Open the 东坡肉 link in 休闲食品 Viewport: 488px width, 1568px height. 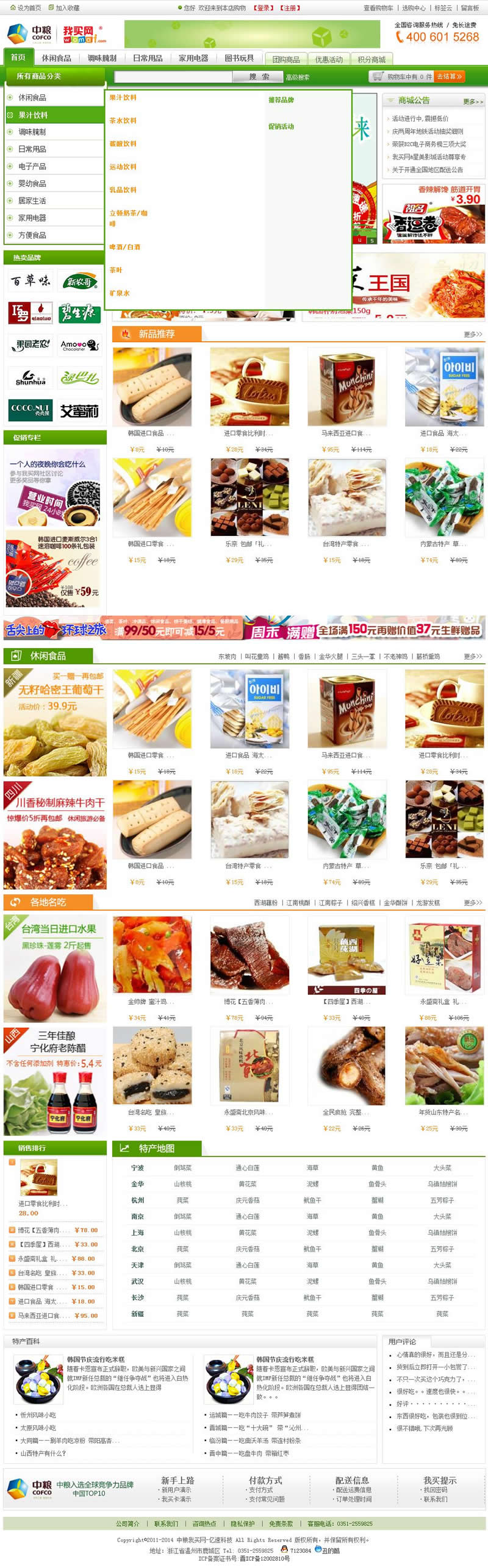click(x=227, y=657)
